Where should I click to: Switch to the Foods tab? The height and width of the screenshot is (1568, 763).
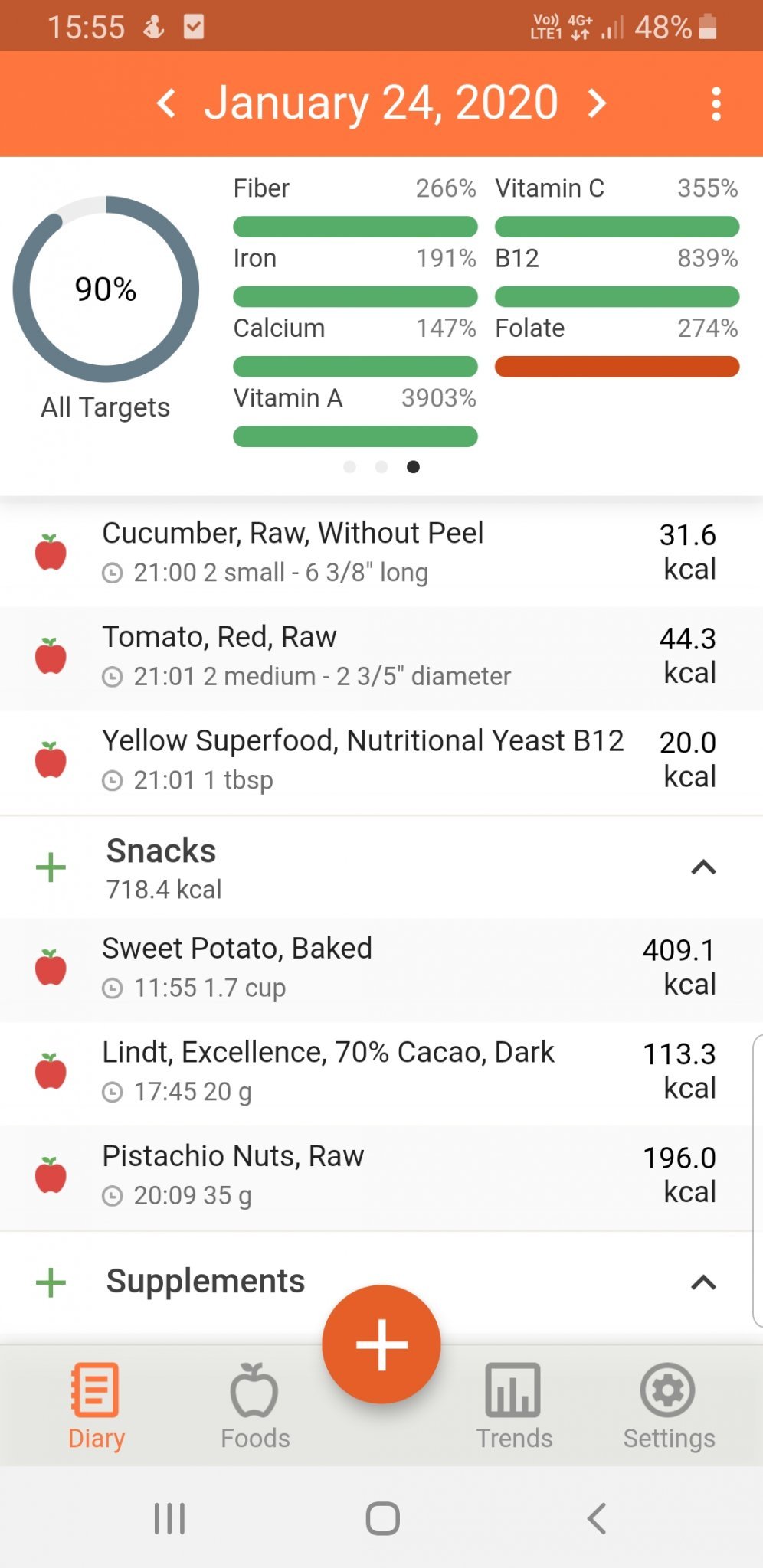coord(255,1406)
